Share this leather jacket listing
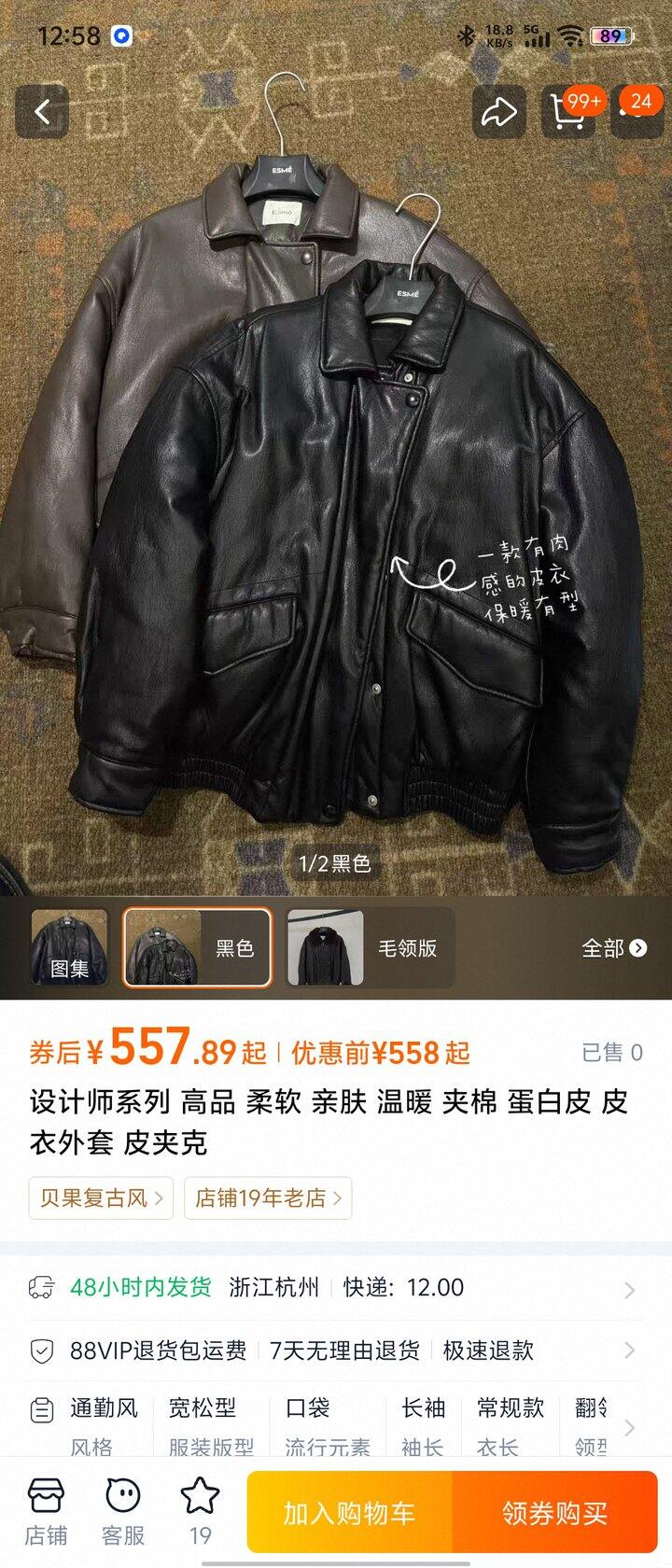Image resolution: width=672 pixels, height=1568 pixels. pyautogui.click(x=498, y=112)
